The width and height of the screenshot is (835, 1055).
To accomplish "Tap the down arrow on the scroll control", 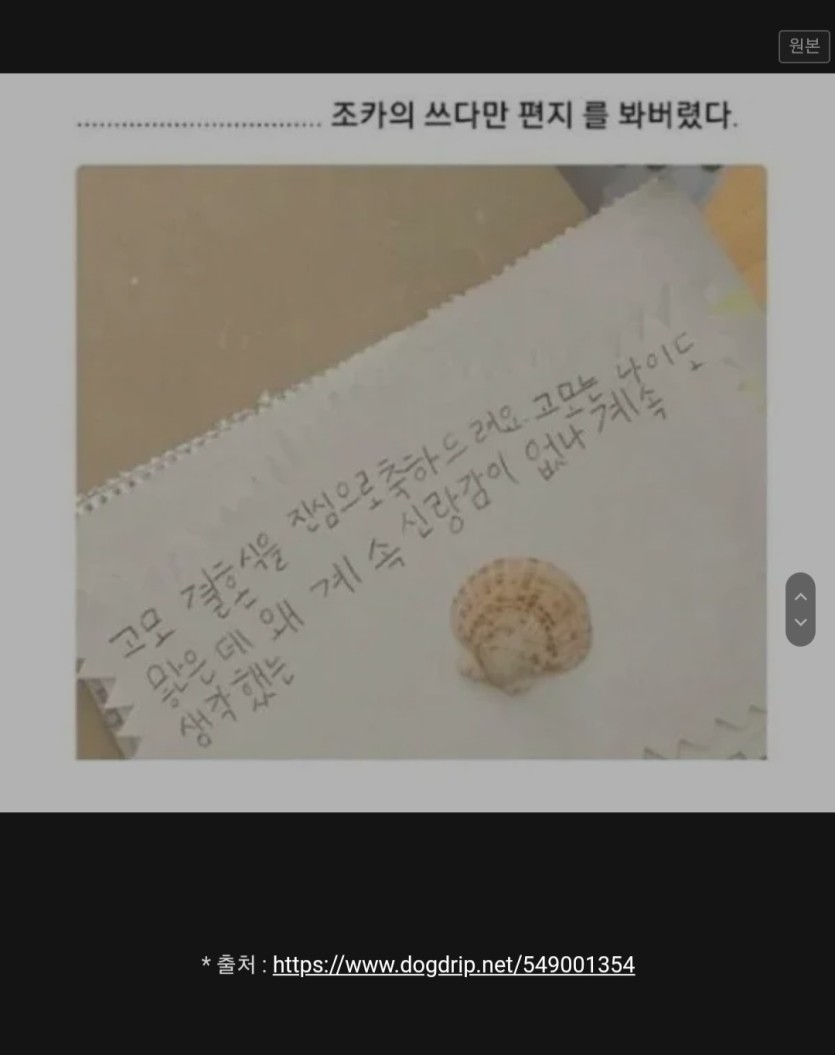I will click(800, 622).
